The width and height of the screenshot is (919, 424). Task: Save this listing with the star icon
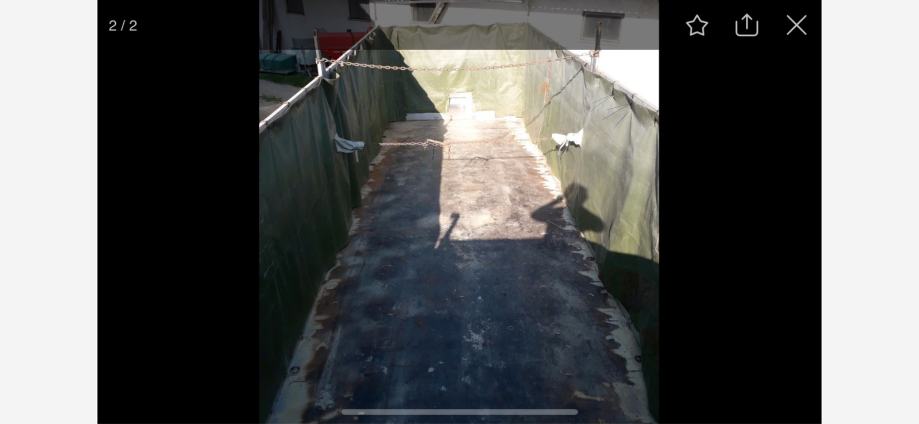pyautogui.click(x=697, y=26)
